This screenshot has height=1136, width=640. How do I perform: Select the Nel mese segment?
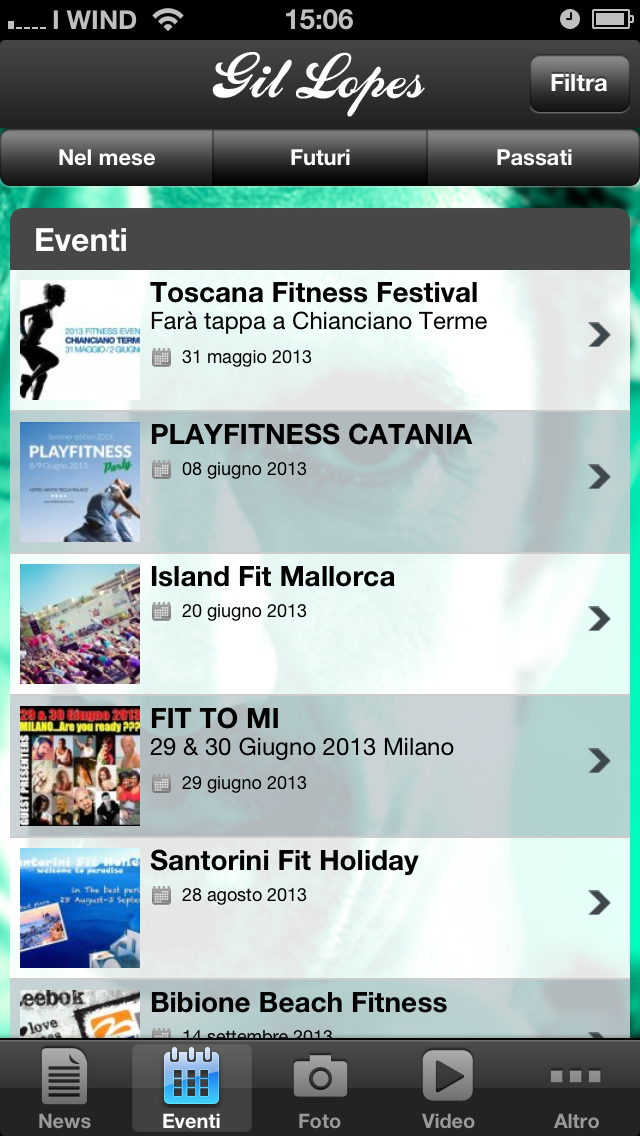(x=107, y=157)
